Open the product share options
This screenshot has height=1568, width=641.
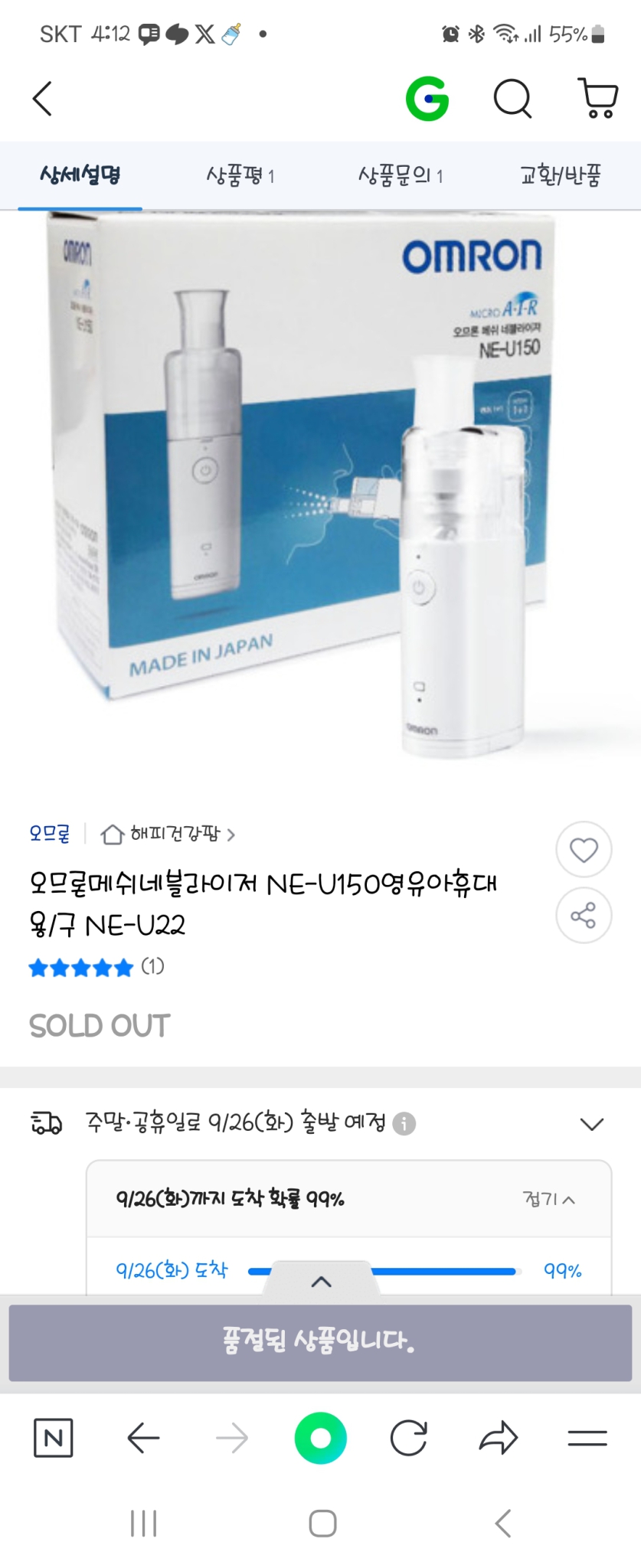pos(584,916)
